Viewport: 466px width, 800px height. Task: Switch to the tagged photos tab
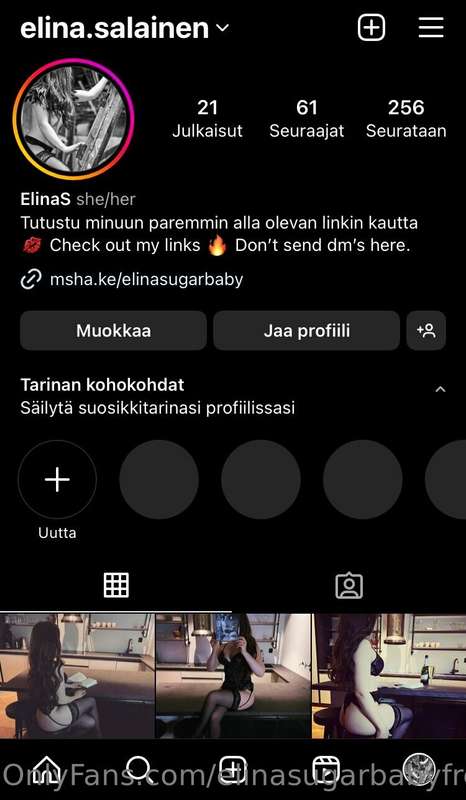(x=349, y=586)
